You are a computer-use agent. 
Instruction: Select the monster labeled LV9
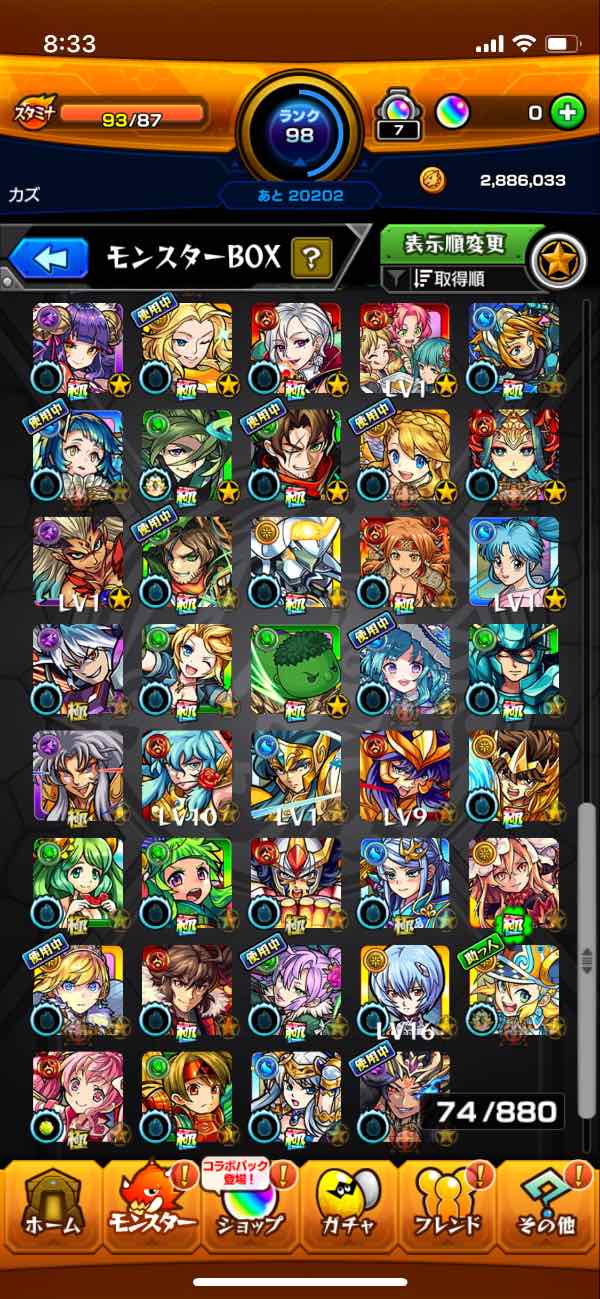[405, 777]
